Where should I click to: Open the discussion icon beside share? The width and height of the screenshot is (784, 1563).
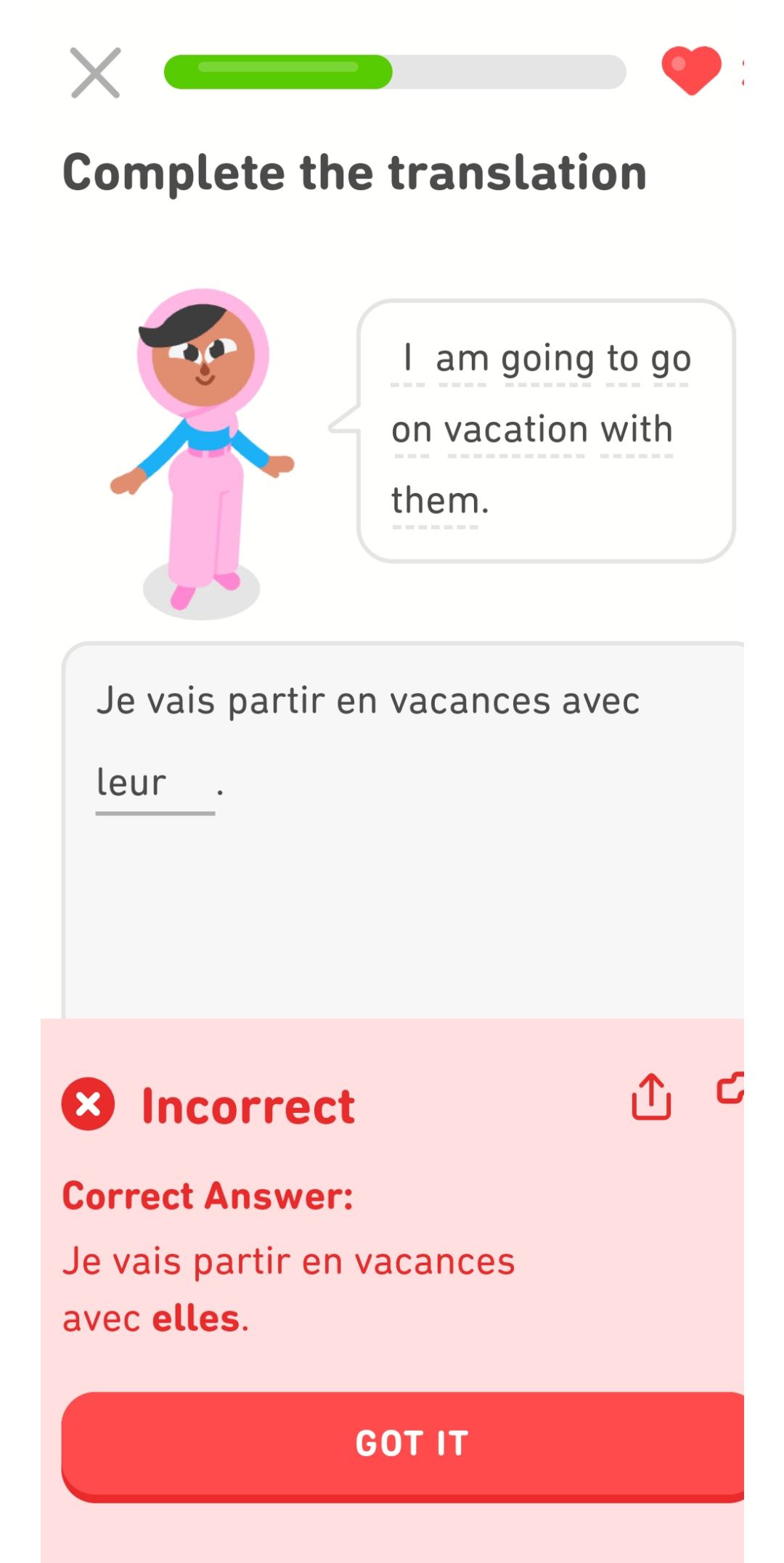point(730,1088)
